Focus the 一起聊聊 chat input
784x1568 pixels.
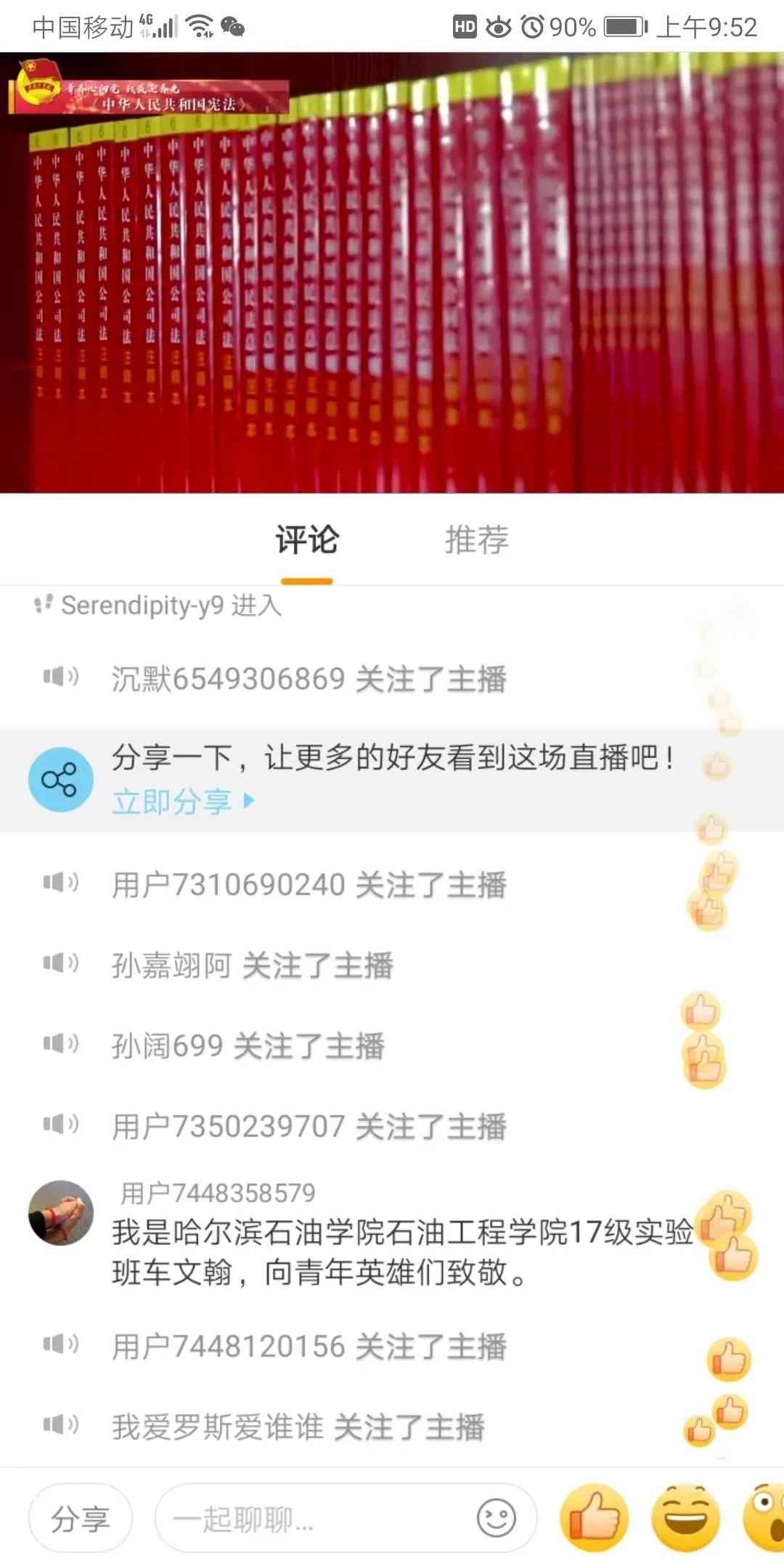(312, 1518)
